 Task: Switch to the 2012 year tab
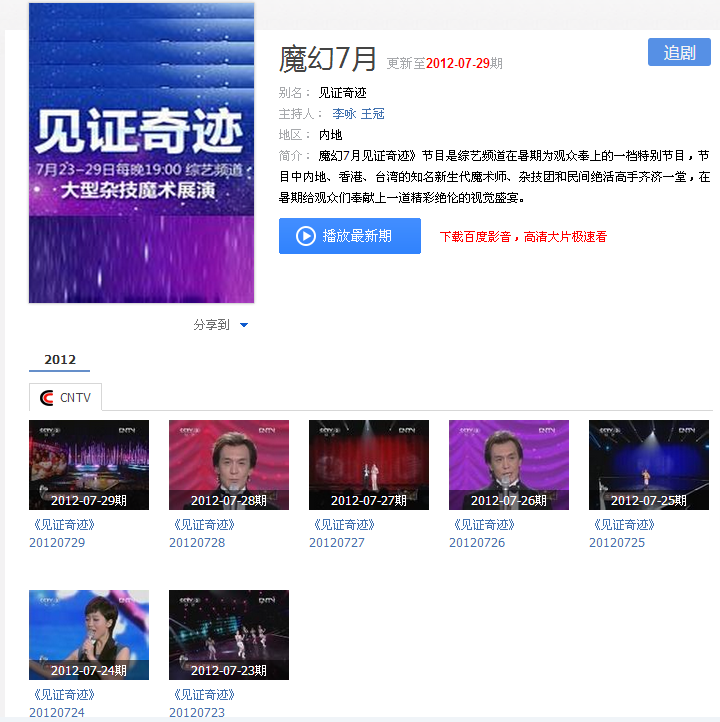[x=59, y=359]
